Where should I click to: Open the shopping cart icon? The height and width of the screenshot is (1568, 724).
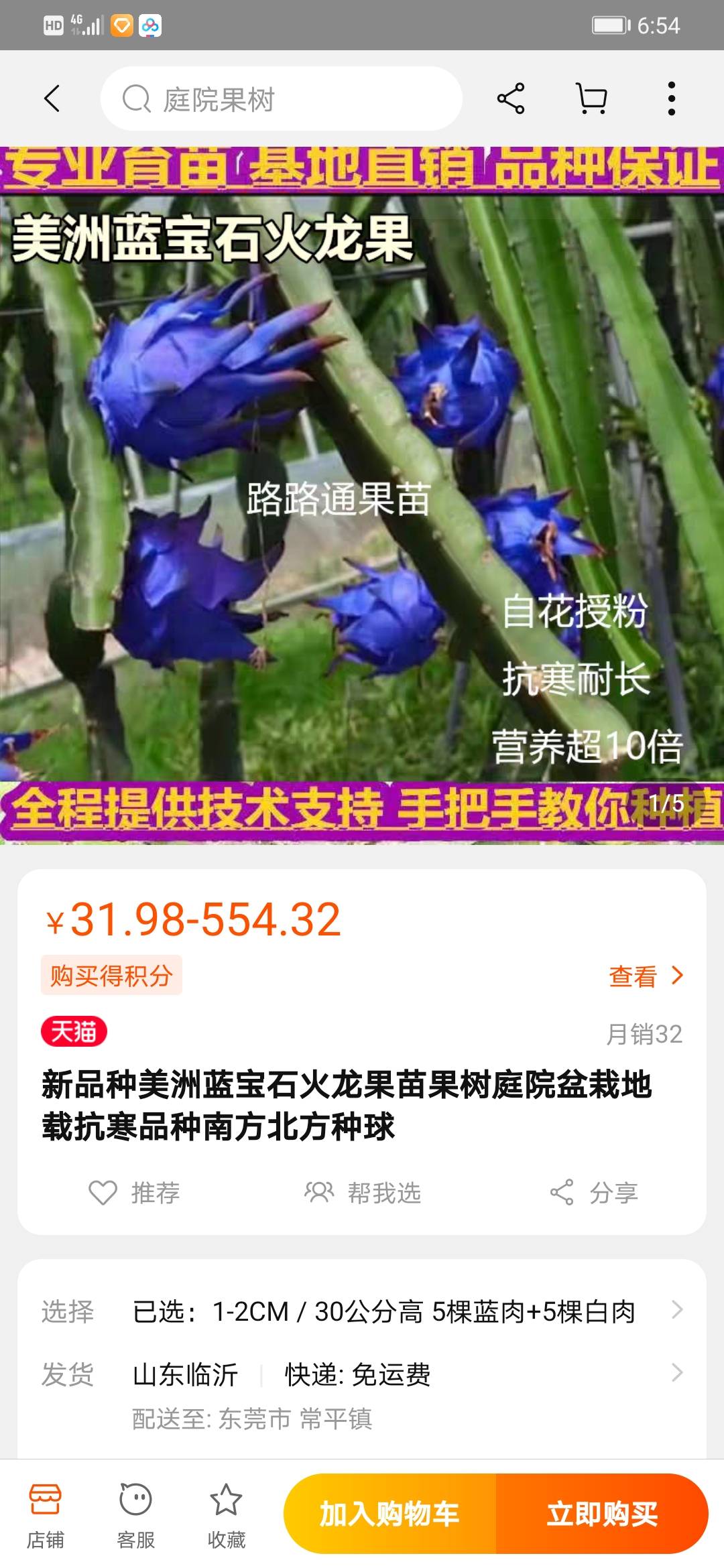592,99
